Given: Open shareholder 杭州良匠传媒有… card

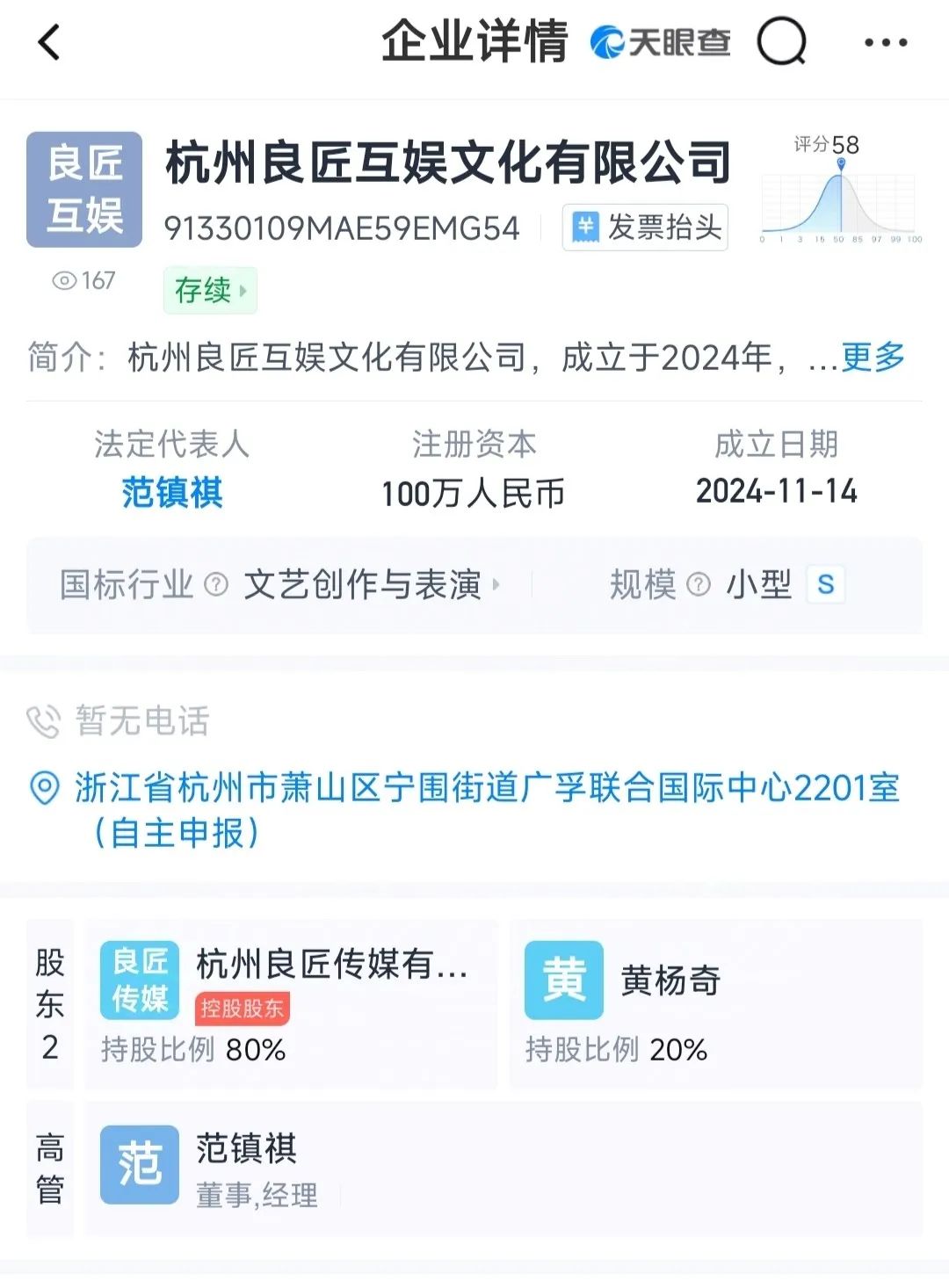Looking at the screenshot, I should pyautogui.click(x=291, y=1004).
